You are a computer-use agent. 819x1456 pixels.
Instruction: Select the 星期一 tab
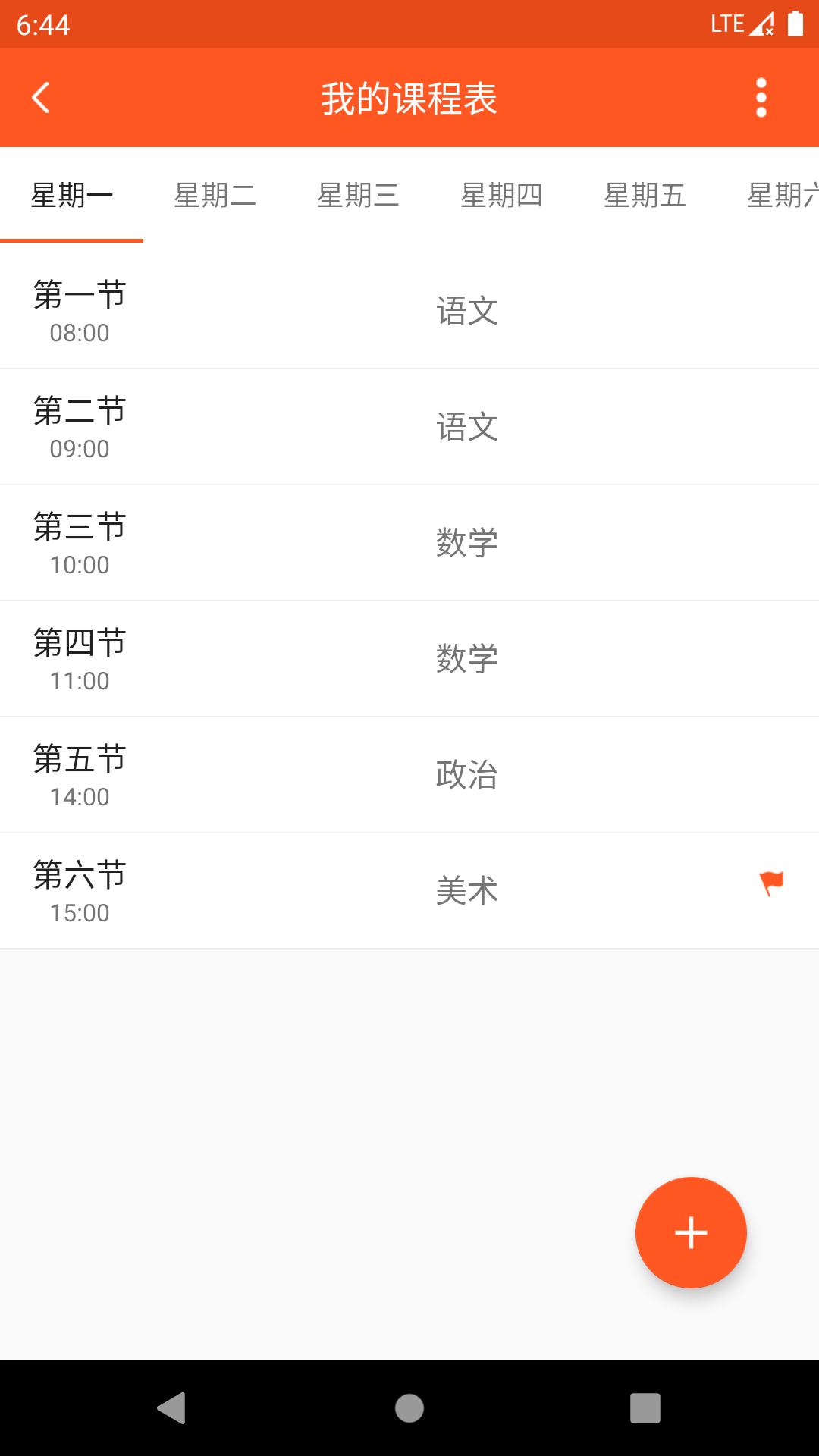click(71, 196)
